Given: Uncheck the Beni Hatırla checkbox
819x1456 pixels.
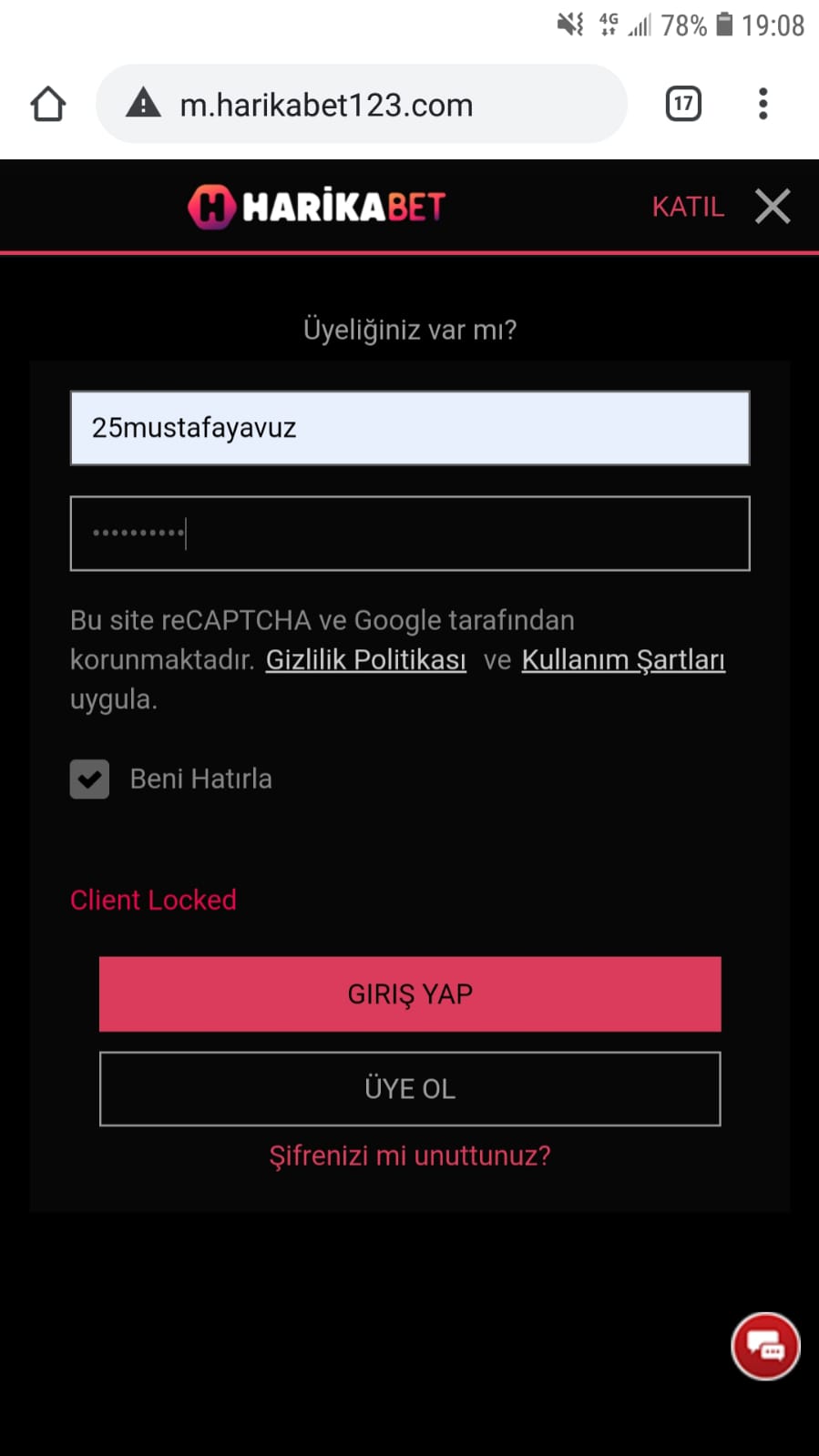Looking at the screenshot, I should [x=89, y=779].
